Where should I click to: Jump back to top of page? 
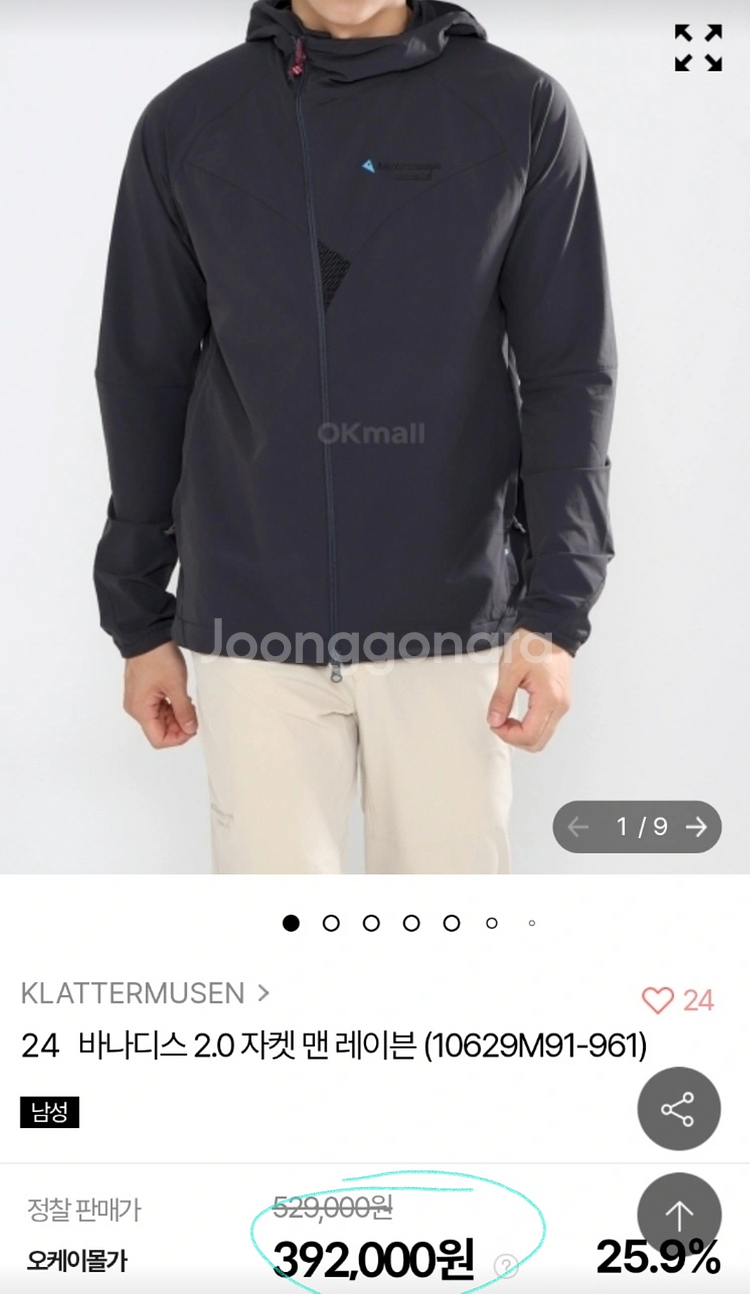click(x=679, y=1214)
